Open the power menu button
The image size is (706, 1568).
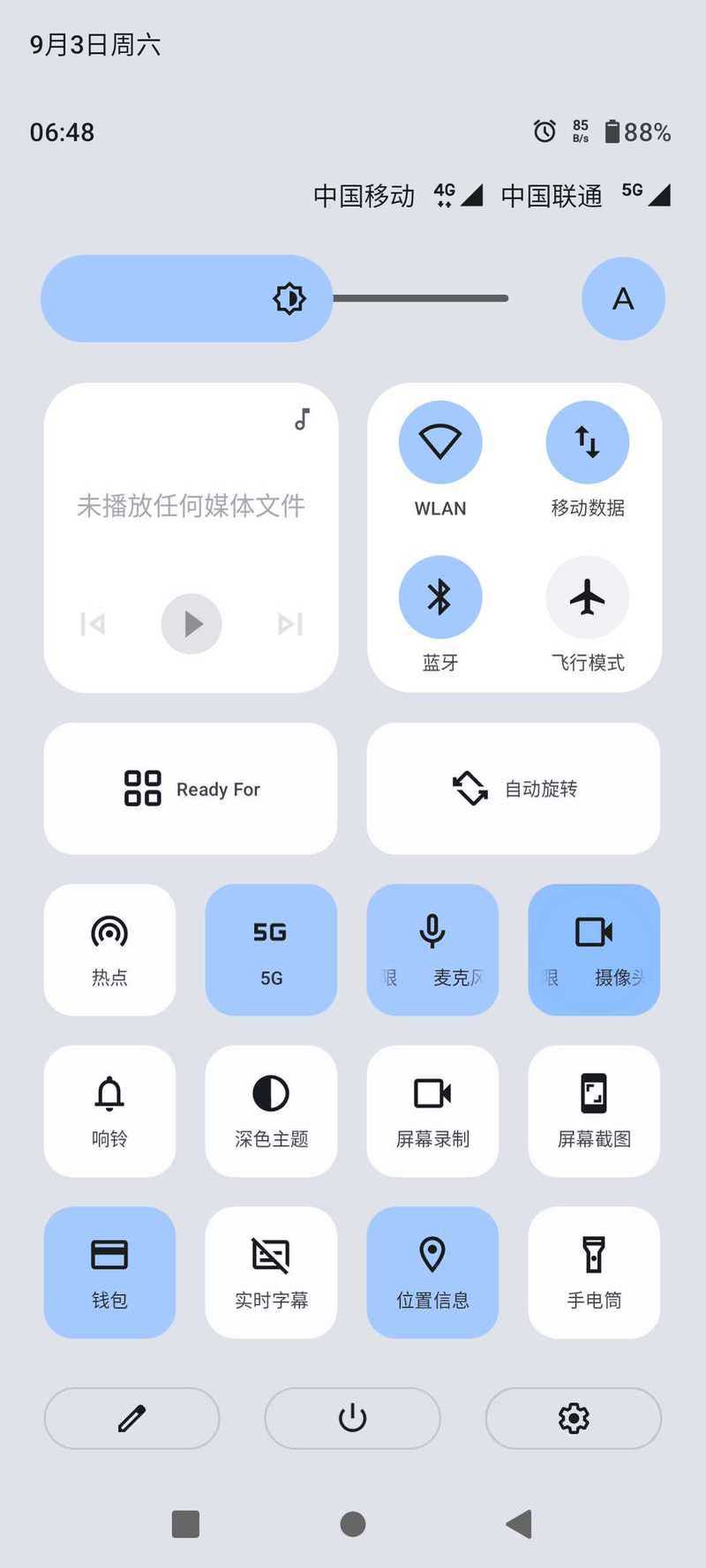[x=352, y=1418]
